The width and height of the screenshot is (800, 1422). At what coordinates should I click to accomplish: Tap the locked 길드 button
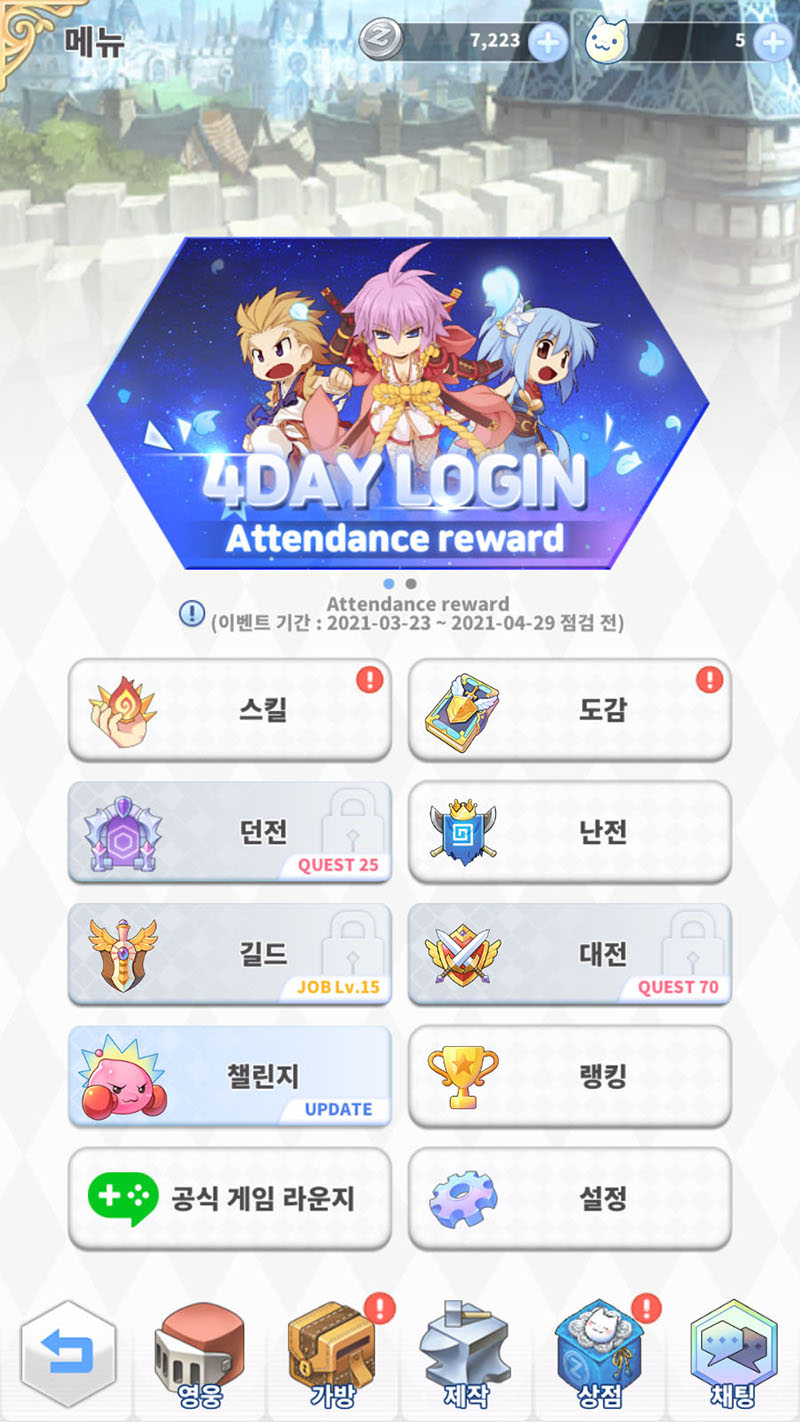coord(229,954)
